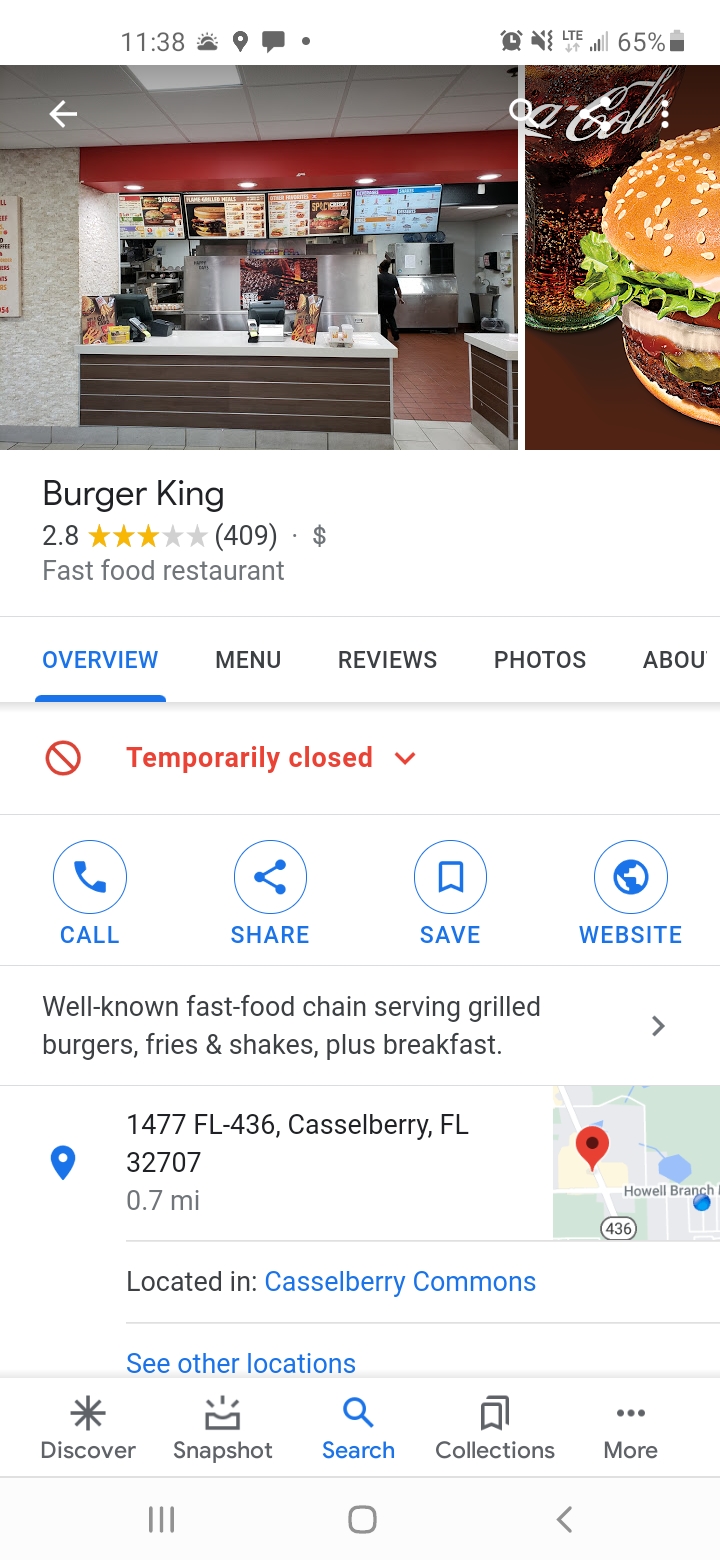The height and width of the screenshot is (1560, 720).
Task: Go back using the top-left arrow
Action: click(63, 115)
